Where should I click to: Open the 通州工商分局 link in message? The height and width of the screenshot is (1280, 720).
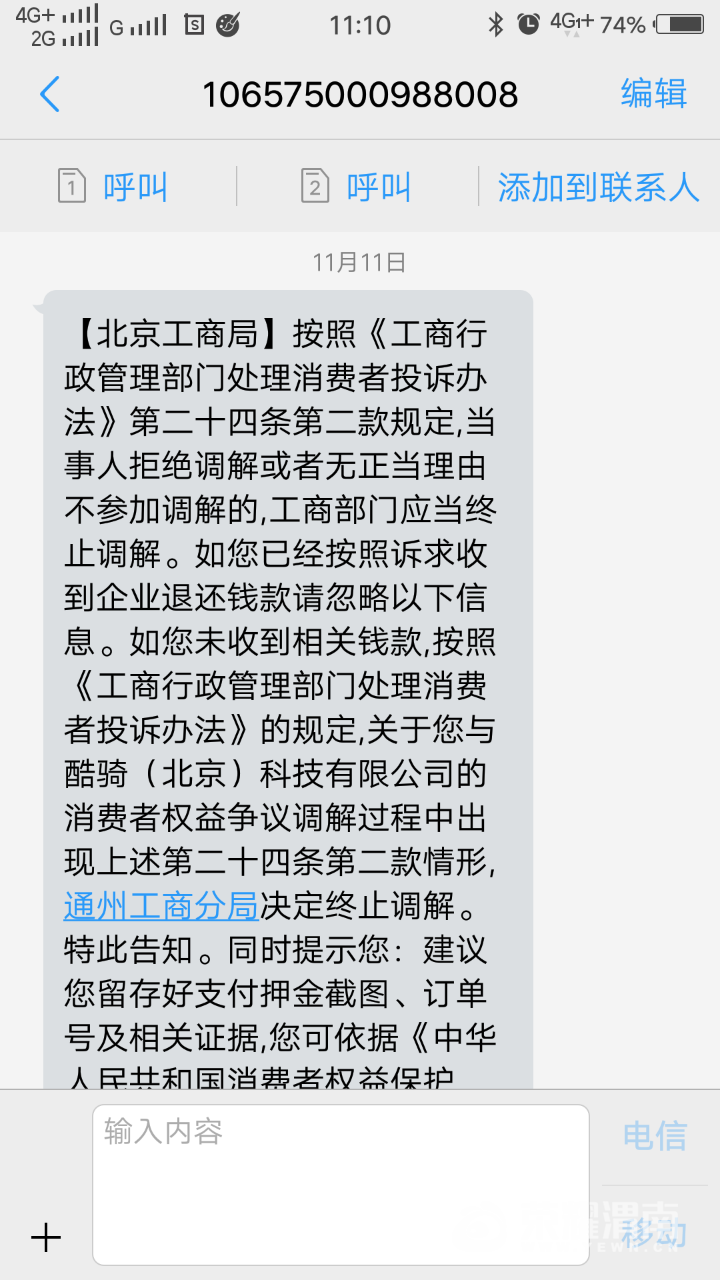162,906
